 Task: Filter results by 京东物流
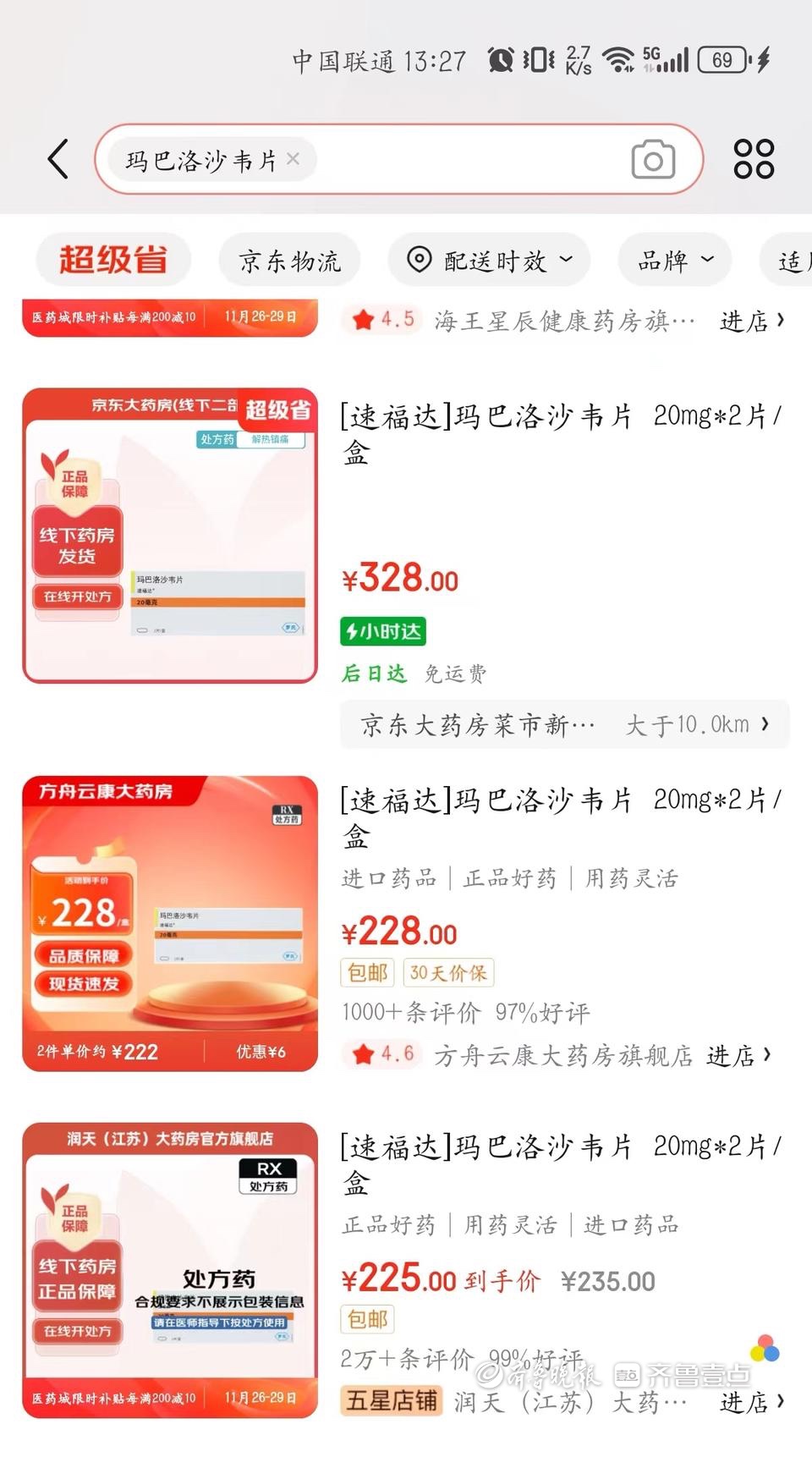click(x=290, y=261)
